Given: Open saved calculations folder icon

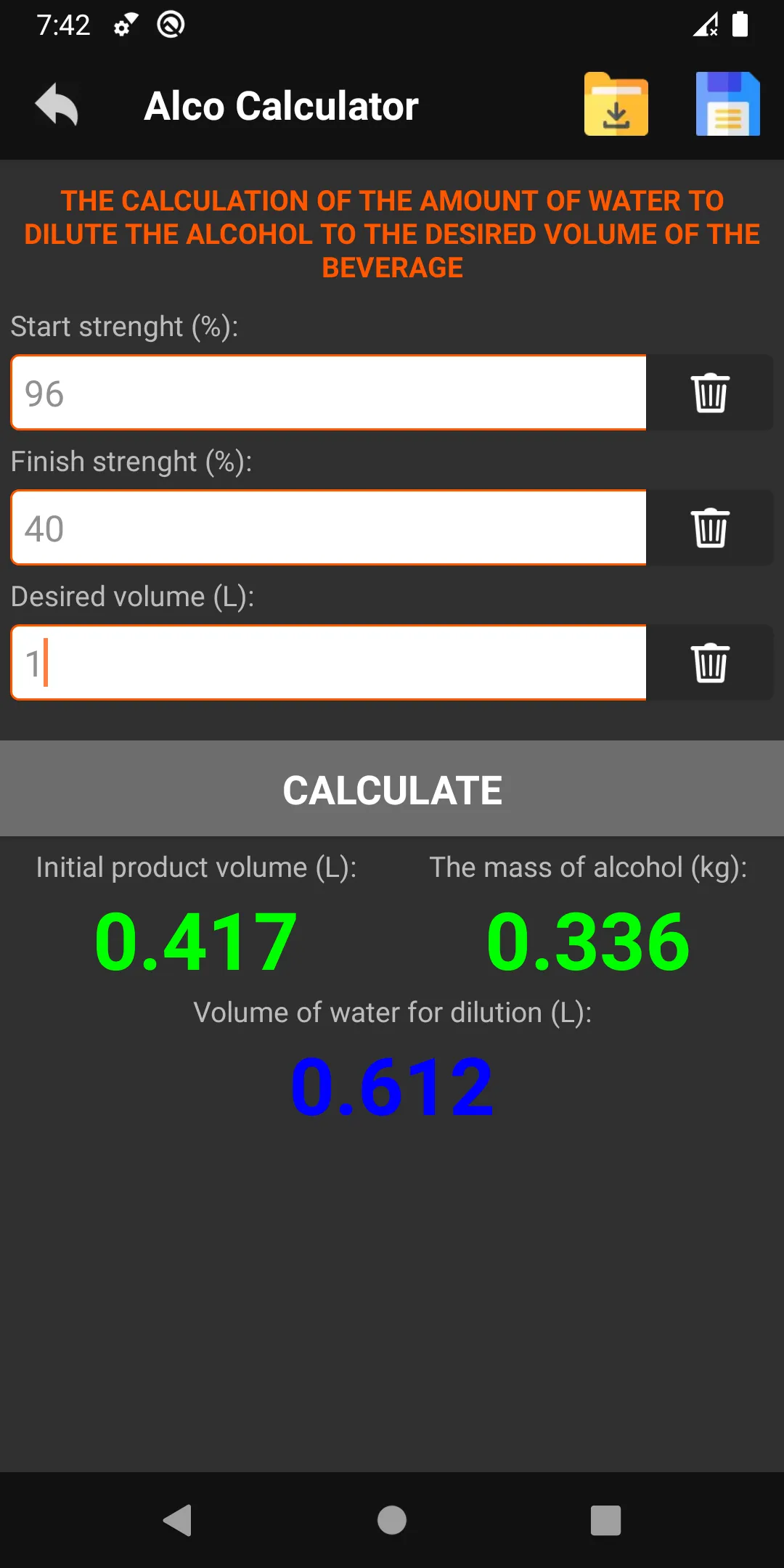Looking at the screenshot, I should [616, 104].
